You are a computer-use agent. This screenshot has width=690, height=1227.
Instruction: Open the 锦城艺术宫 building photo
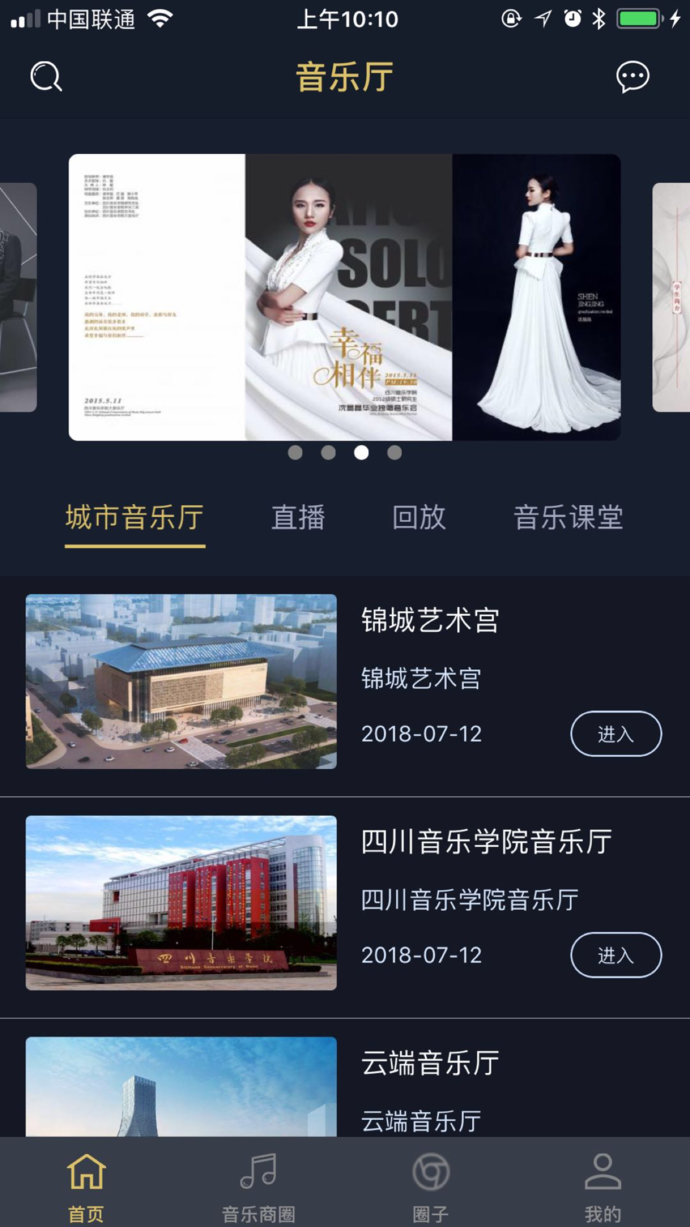[x=181, y=682]
